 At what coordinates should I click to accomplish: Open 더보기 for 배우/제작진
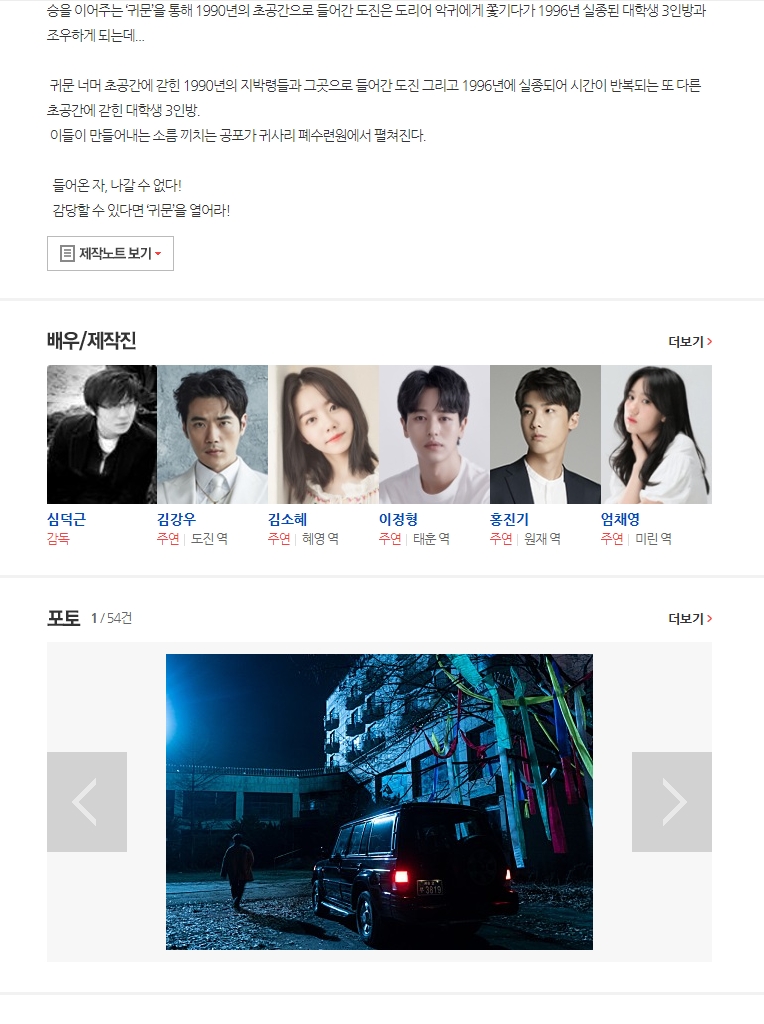pos(690,342)
